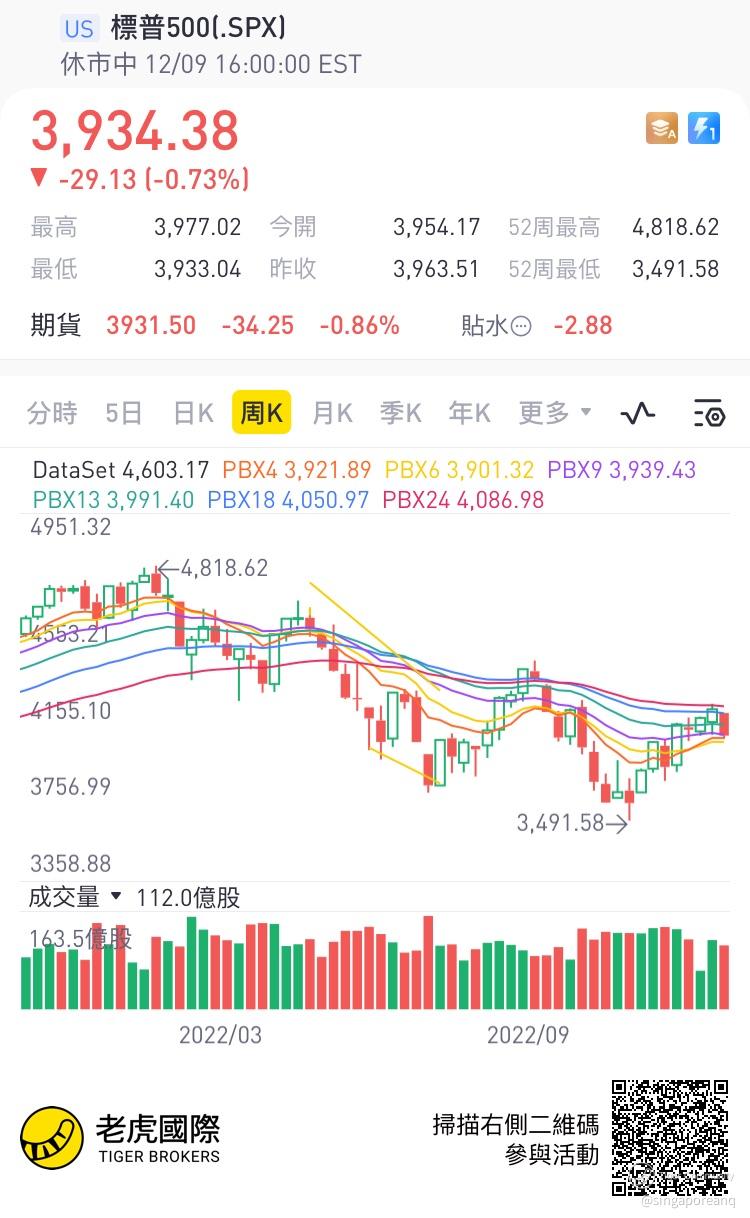Show the 月K monthly chart
750x1218 pixels.
point(332,413)
